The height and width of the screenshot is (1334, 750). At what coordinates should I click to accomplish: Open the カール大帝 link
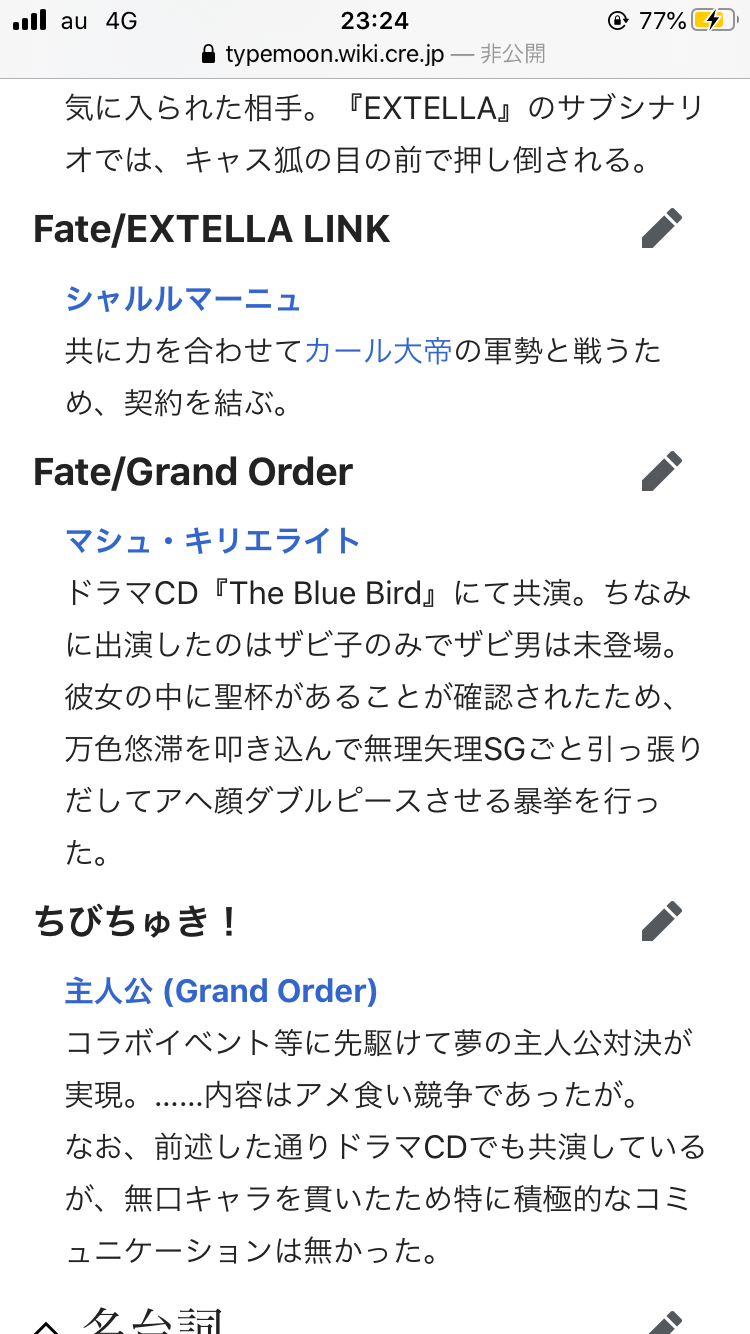pyautogui.click(x=377, y=351)
